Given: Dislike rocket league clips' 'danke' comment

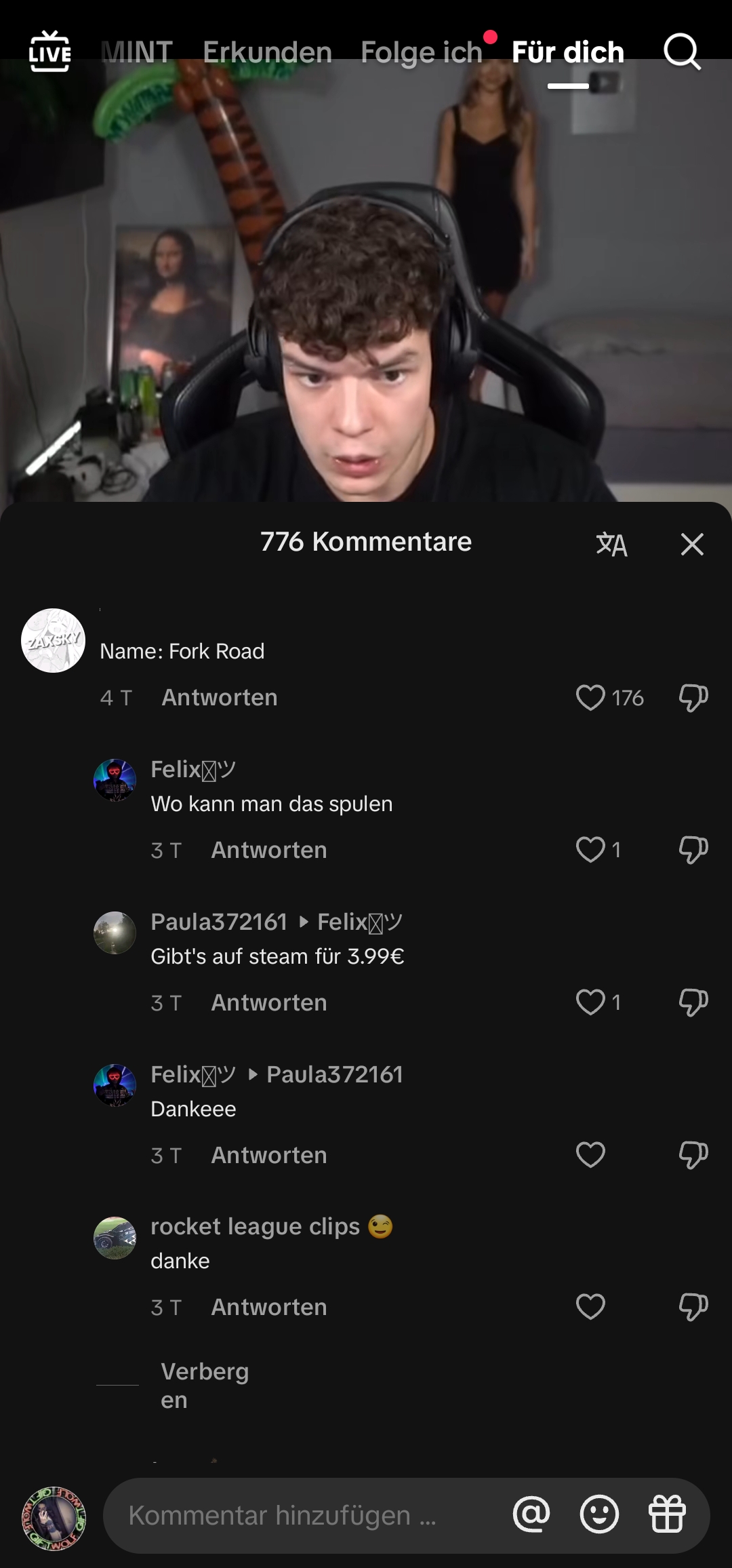Looking at the screenshot, I should click(x=693, y=1307).
